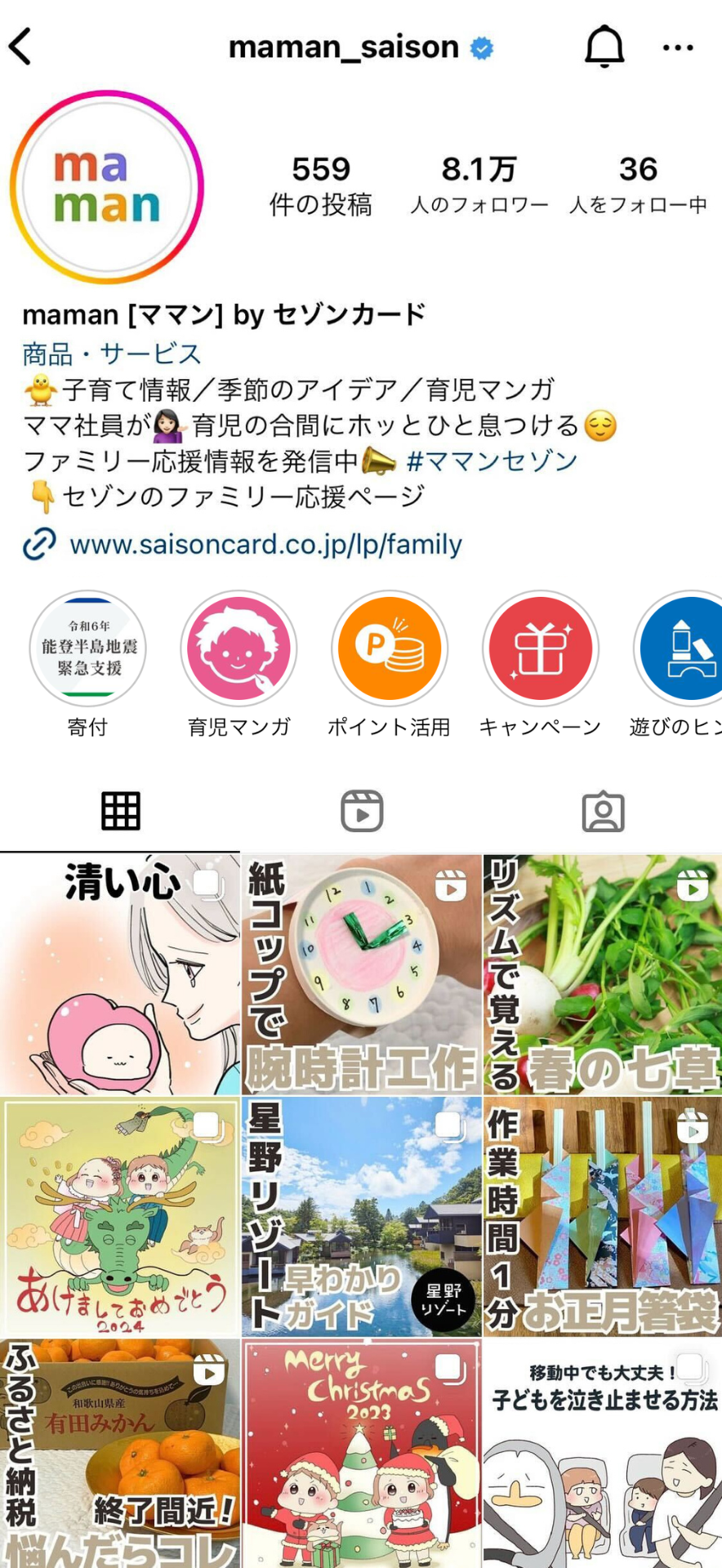Screen dimensions: 722x1568
Task: Open the notifications bell for this profile
Action: (x=604, y=47)
